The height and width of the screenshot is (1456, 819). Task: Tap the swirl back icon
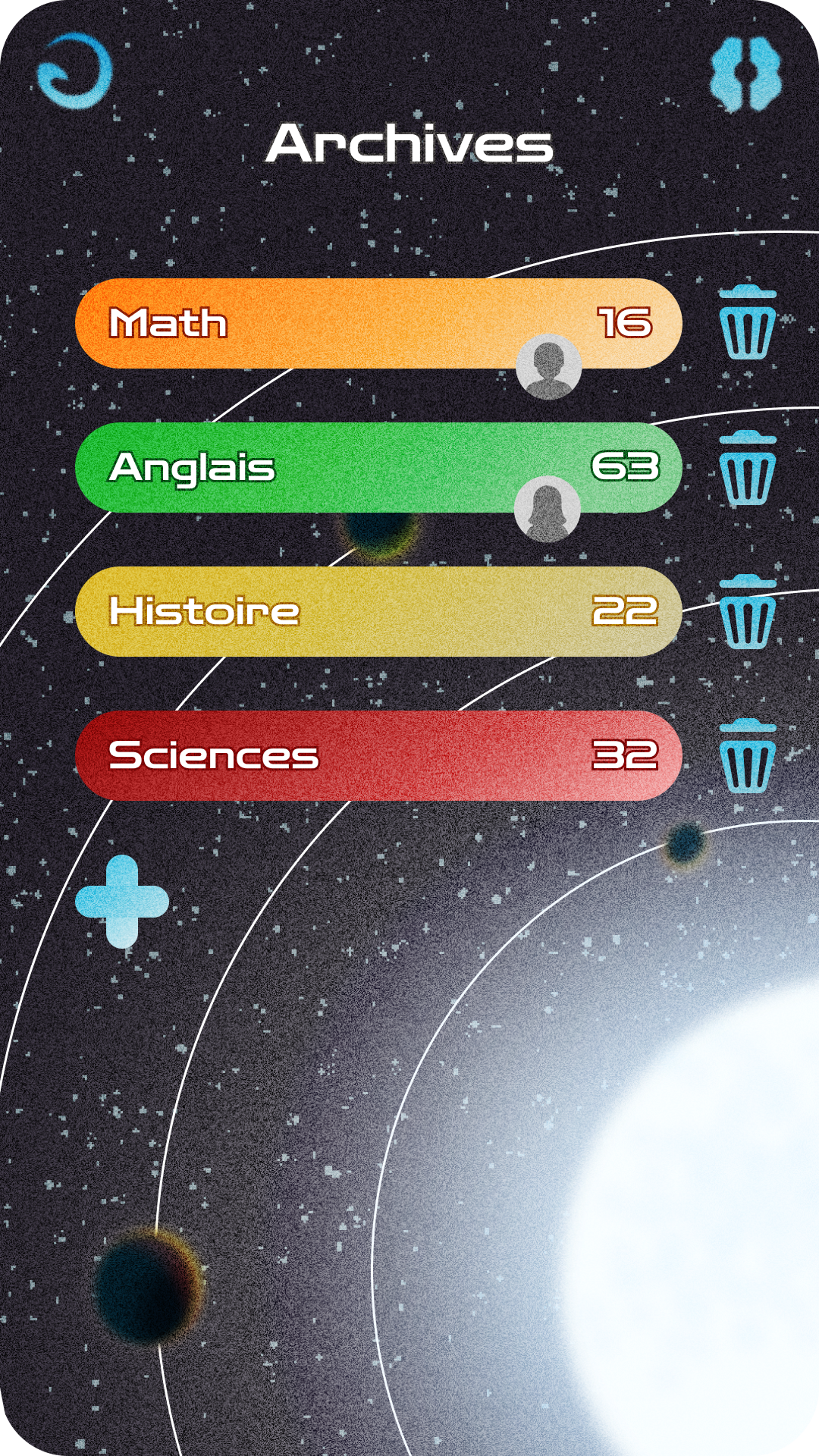pyautogui.click(x=74, y=71)
